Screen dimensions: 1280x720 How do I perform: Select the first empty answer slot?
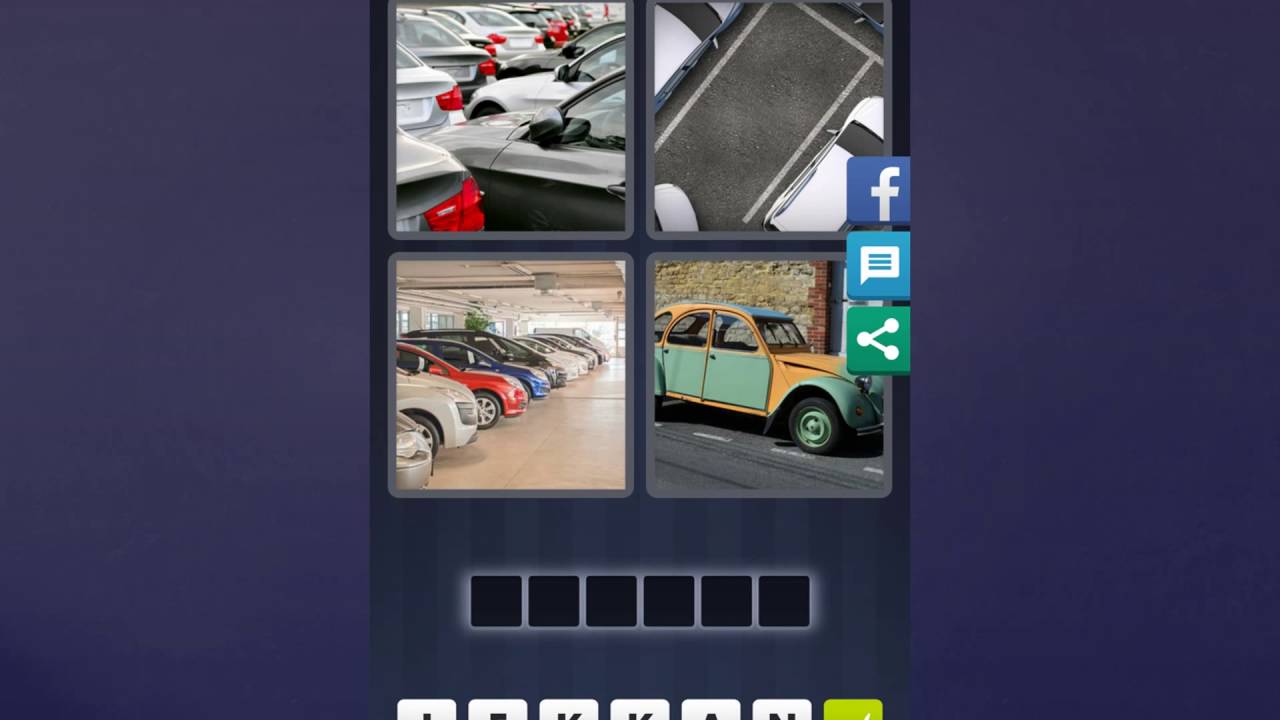click(x=496, y=601)
